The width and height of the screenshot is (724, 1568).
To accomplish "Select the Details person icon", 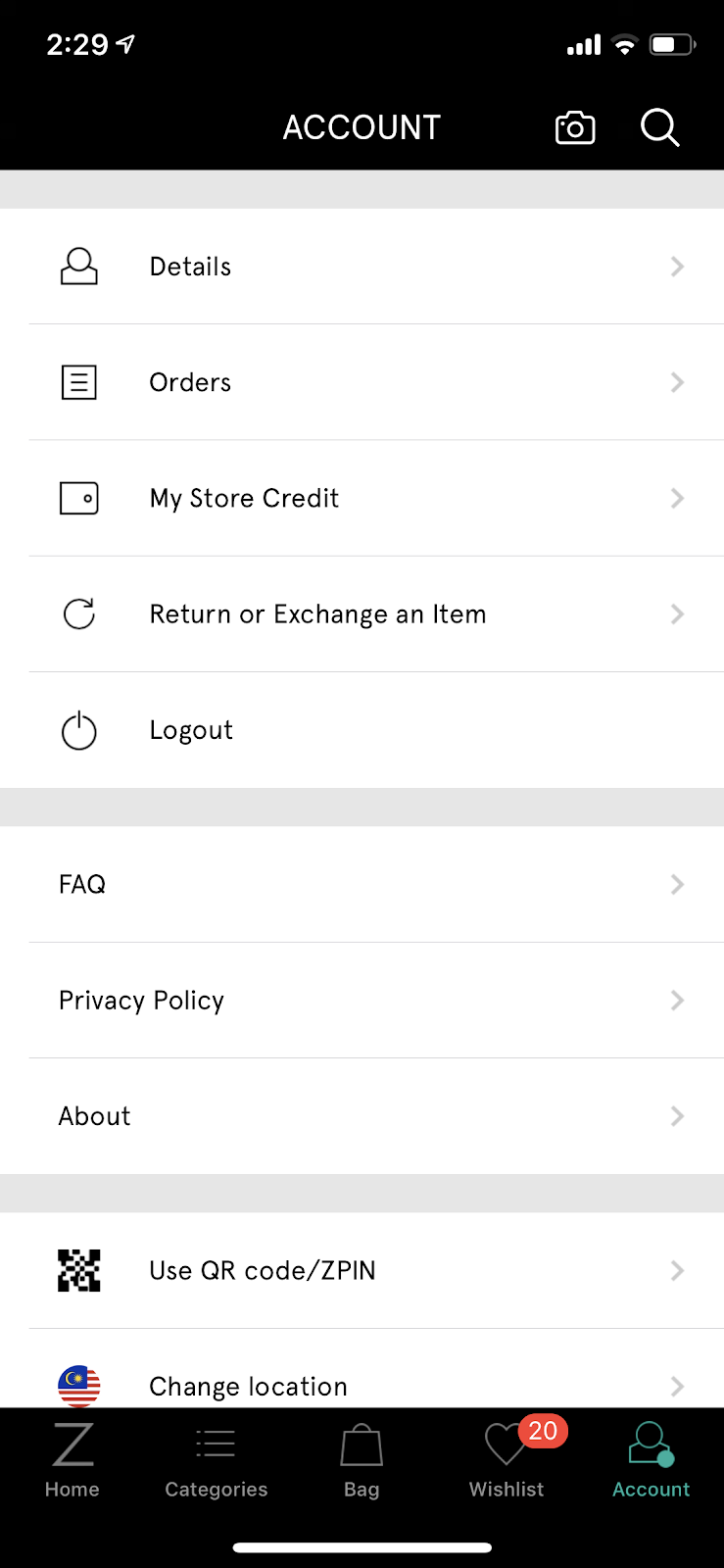I will (x=78, y=266).
